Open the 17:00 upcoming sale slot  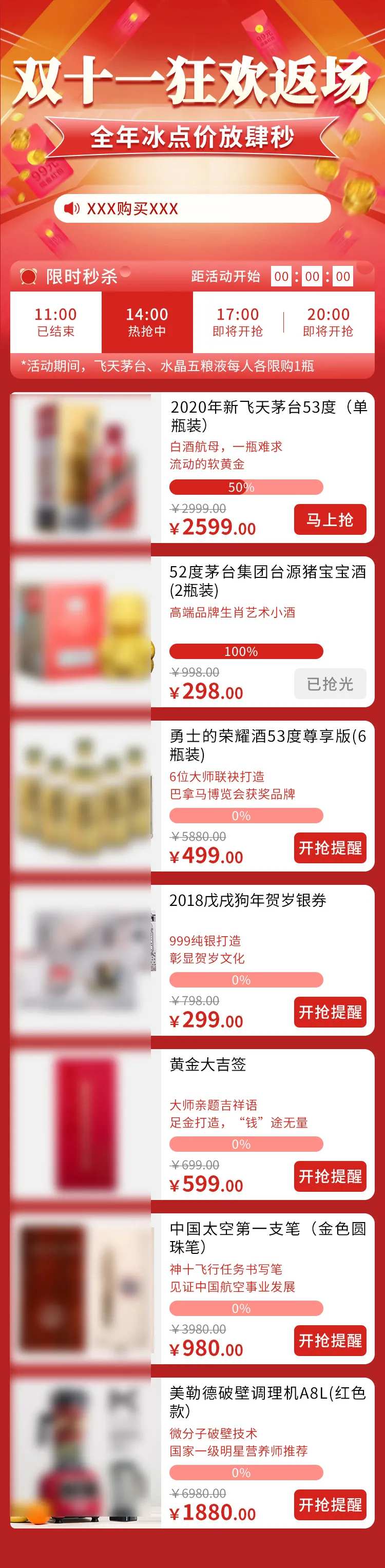(238, 322)
